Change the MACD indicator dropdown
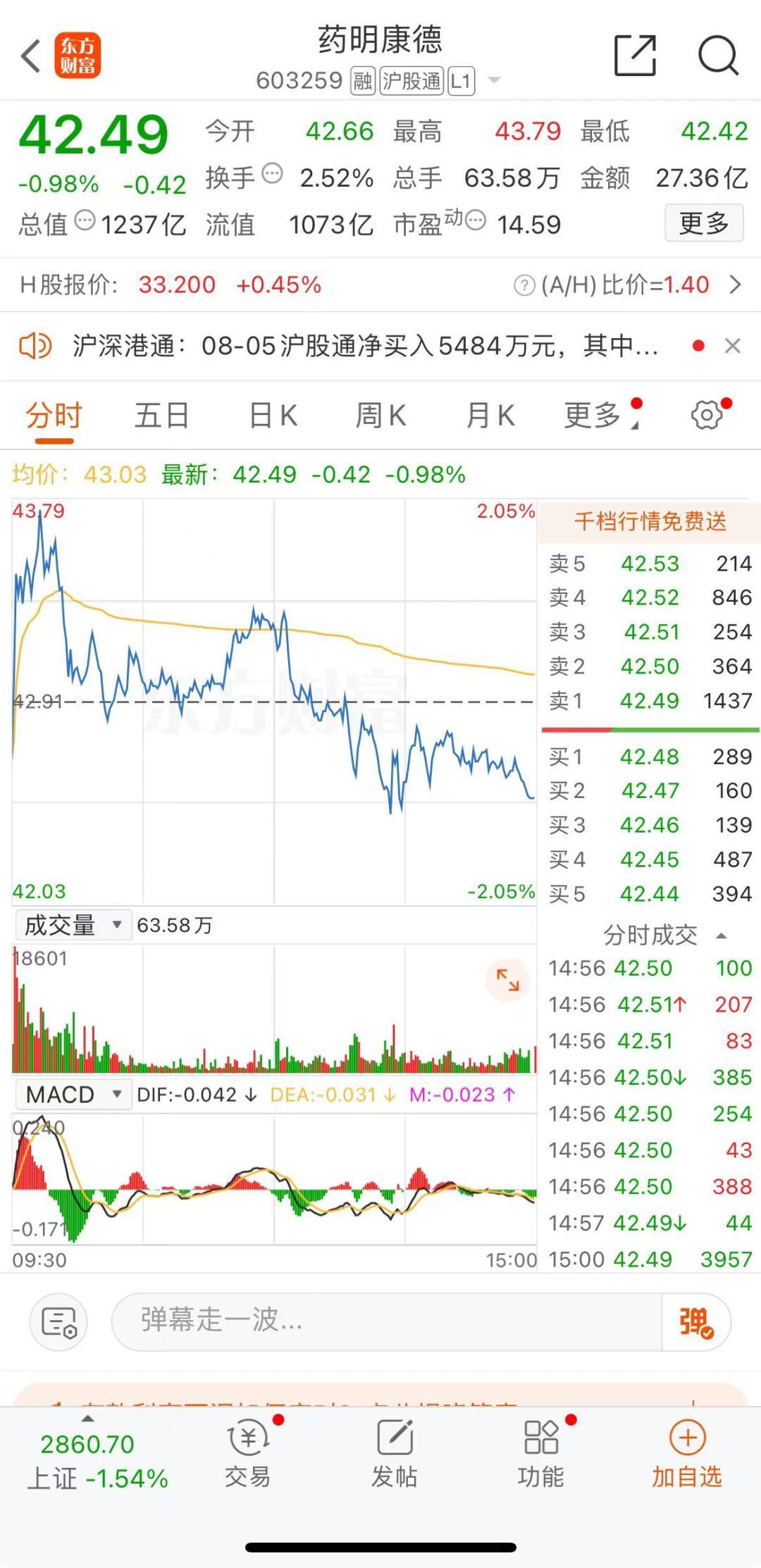Image resolution: width=761 pixels, height=1568 pixels. pyautogui.click(x=73, y=1095)
